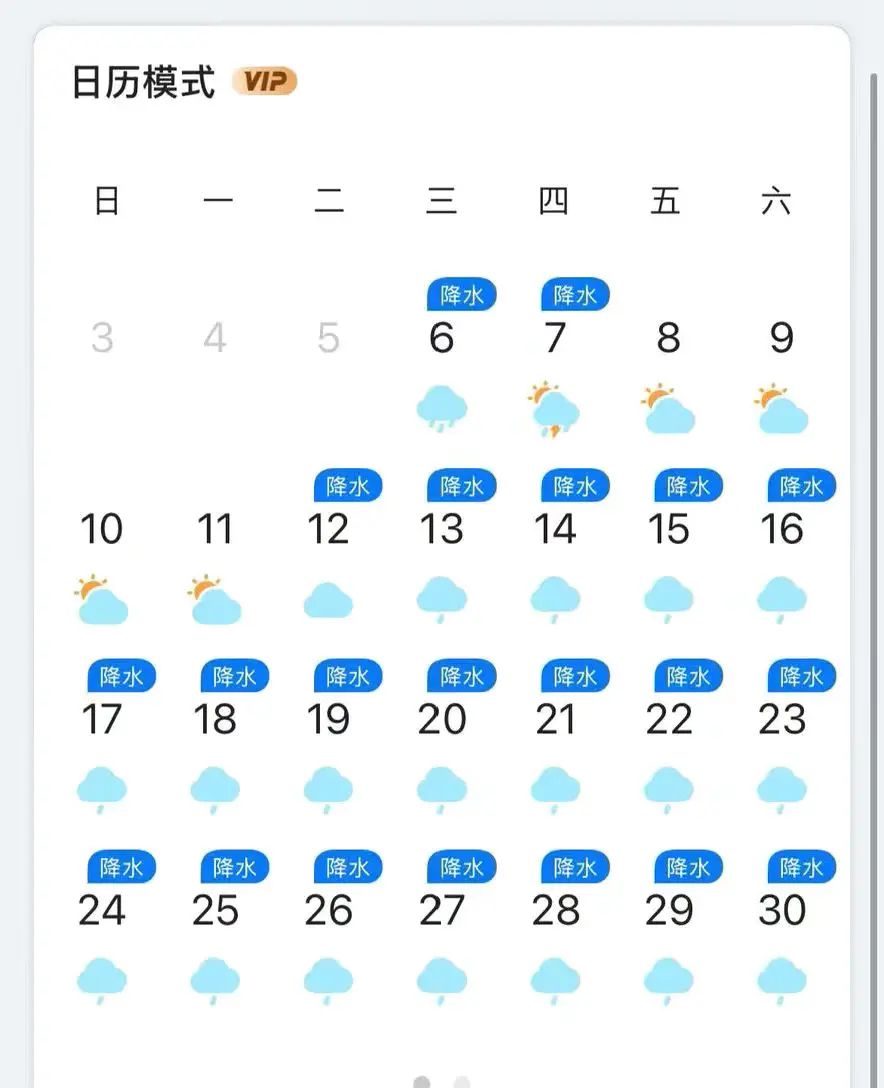Select the thunderstorm weather icon below date 7
The width and height of the screenshot is (884, 1088).
[555, 408]
